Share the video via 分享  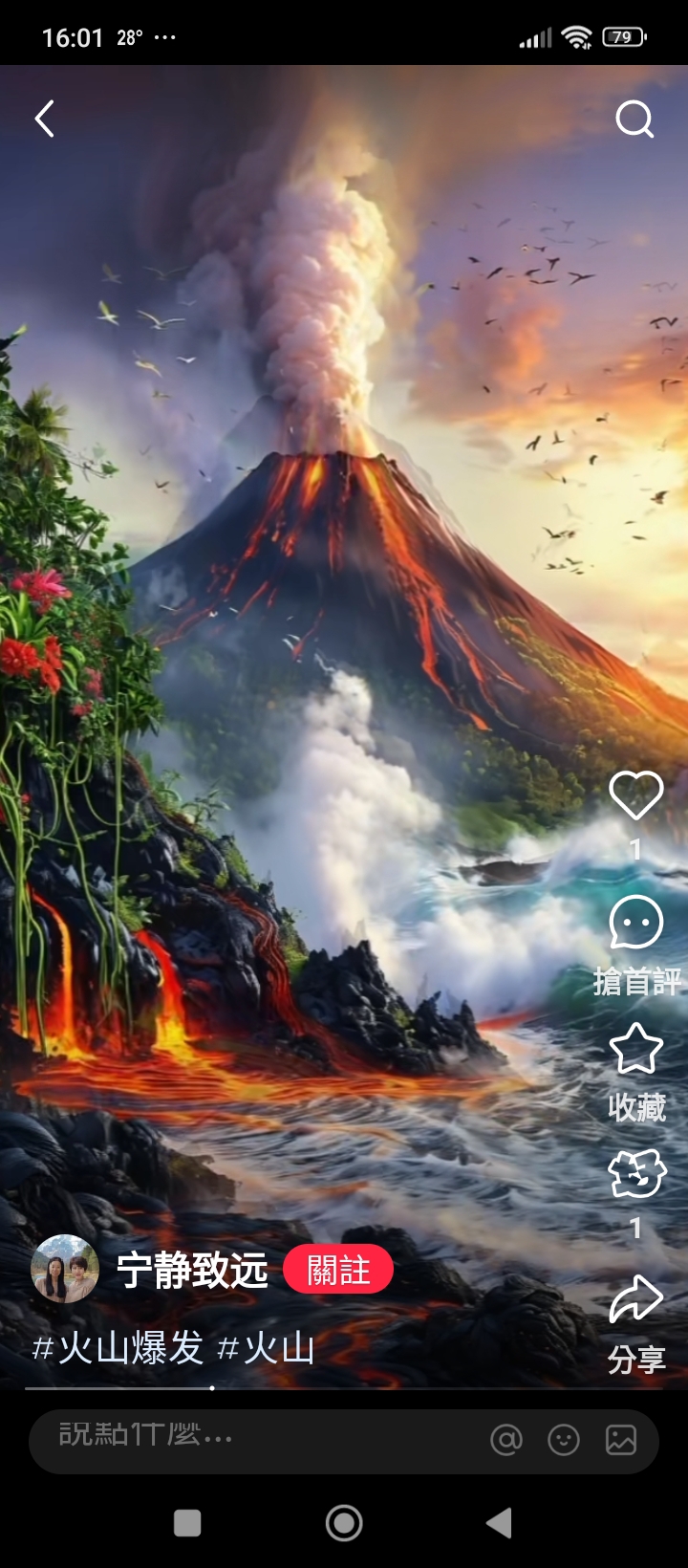pos(636,1299)
